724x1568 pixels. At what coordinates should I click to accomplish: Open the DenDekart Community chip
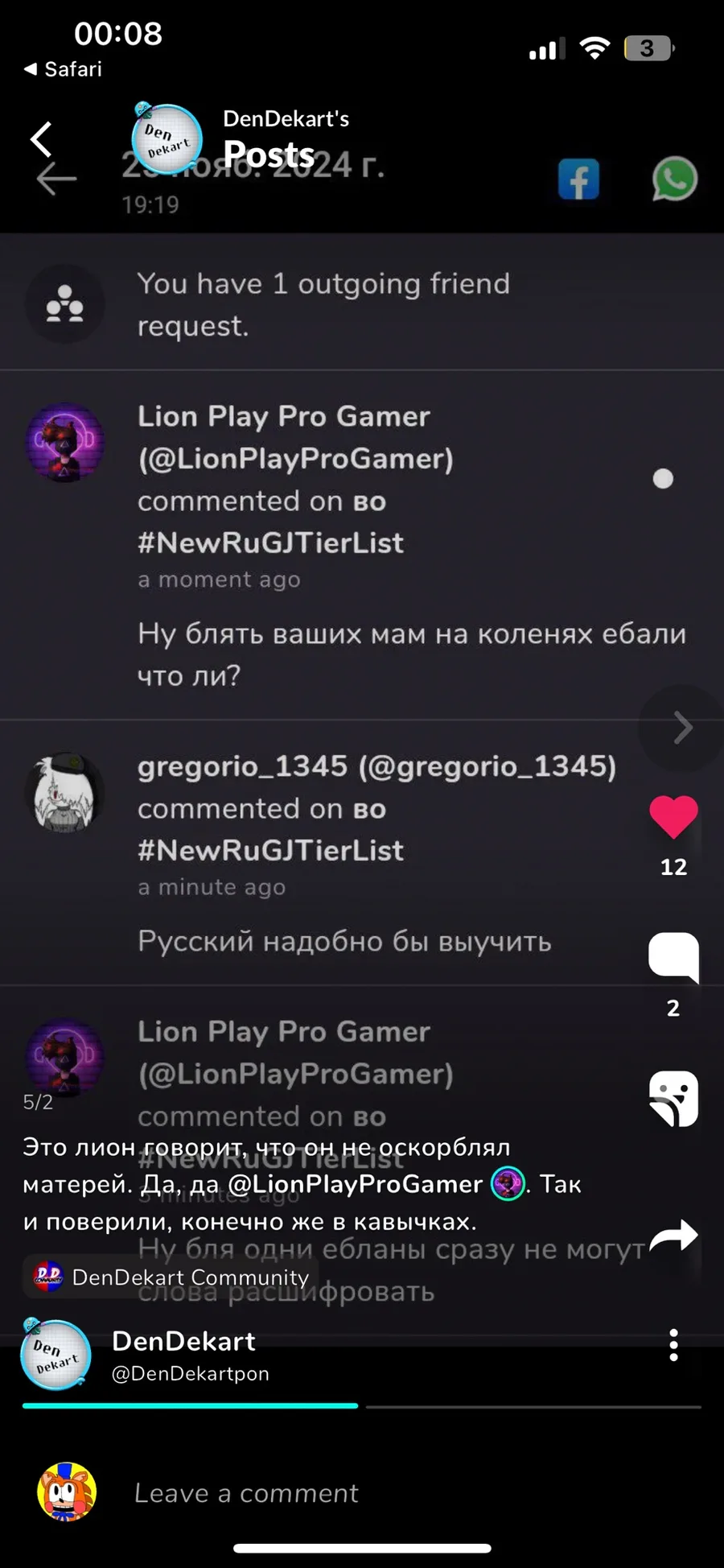pyautogui.click(x=171, y=1277)
